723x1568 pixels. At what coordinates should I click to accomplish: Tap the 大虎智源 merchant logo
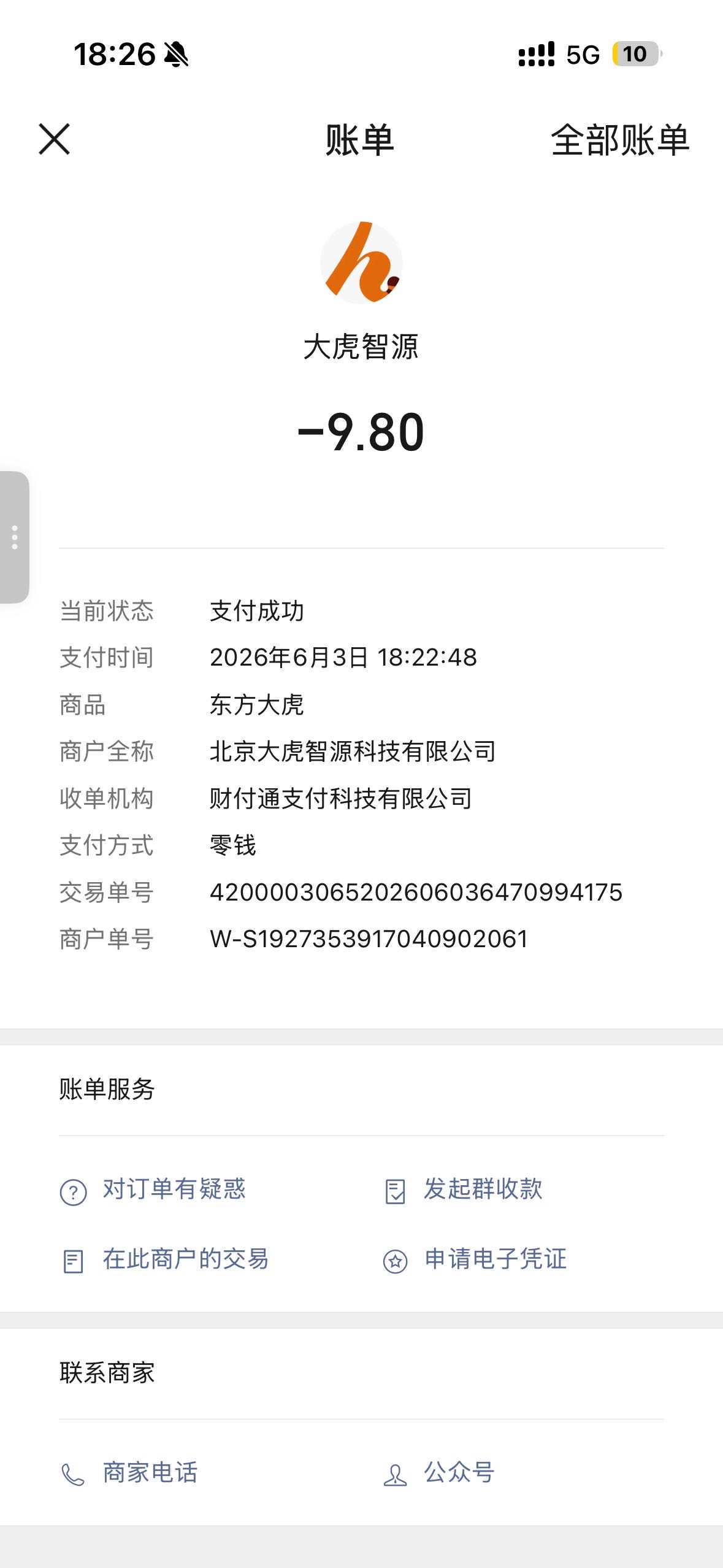click(362, 263)
